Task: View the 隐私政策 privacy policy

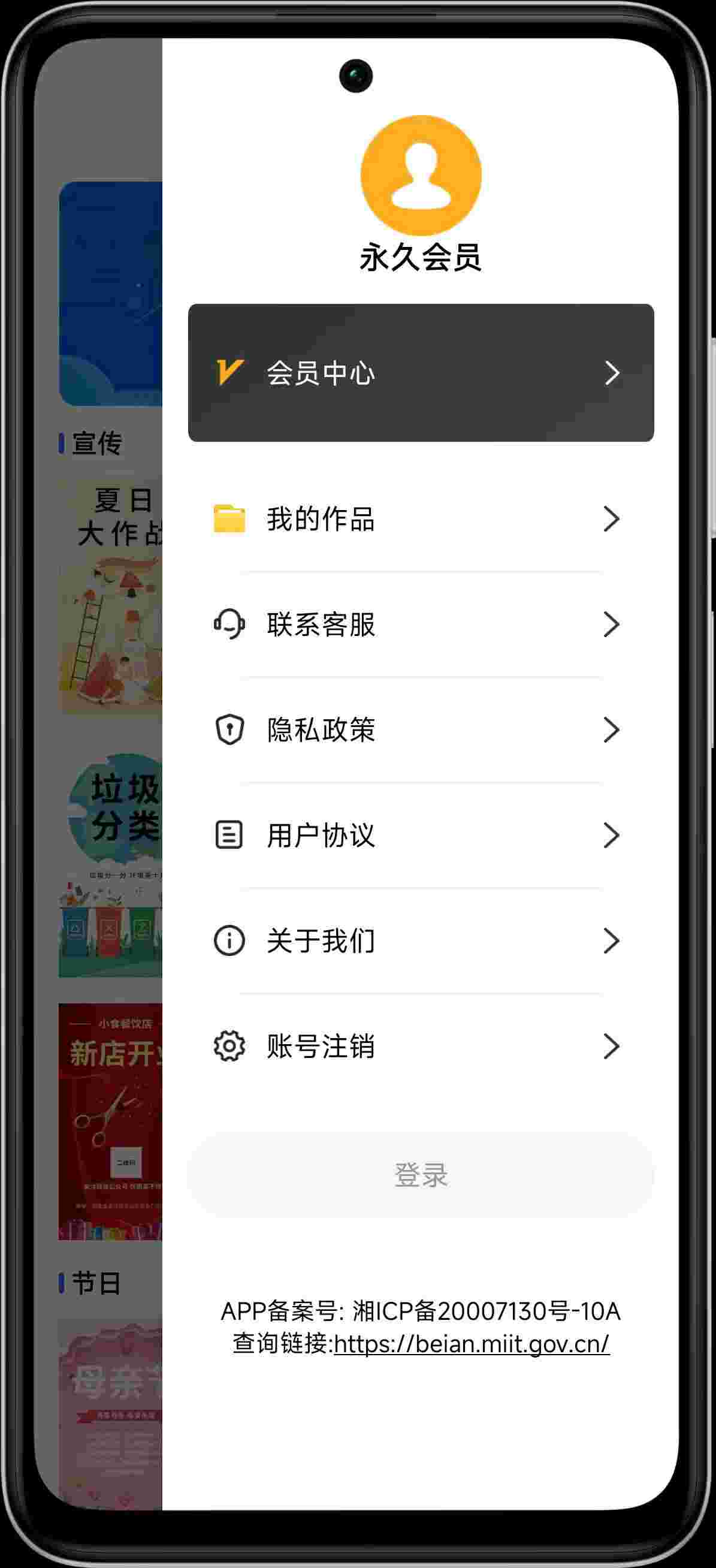Action: [x=421, y=730]
